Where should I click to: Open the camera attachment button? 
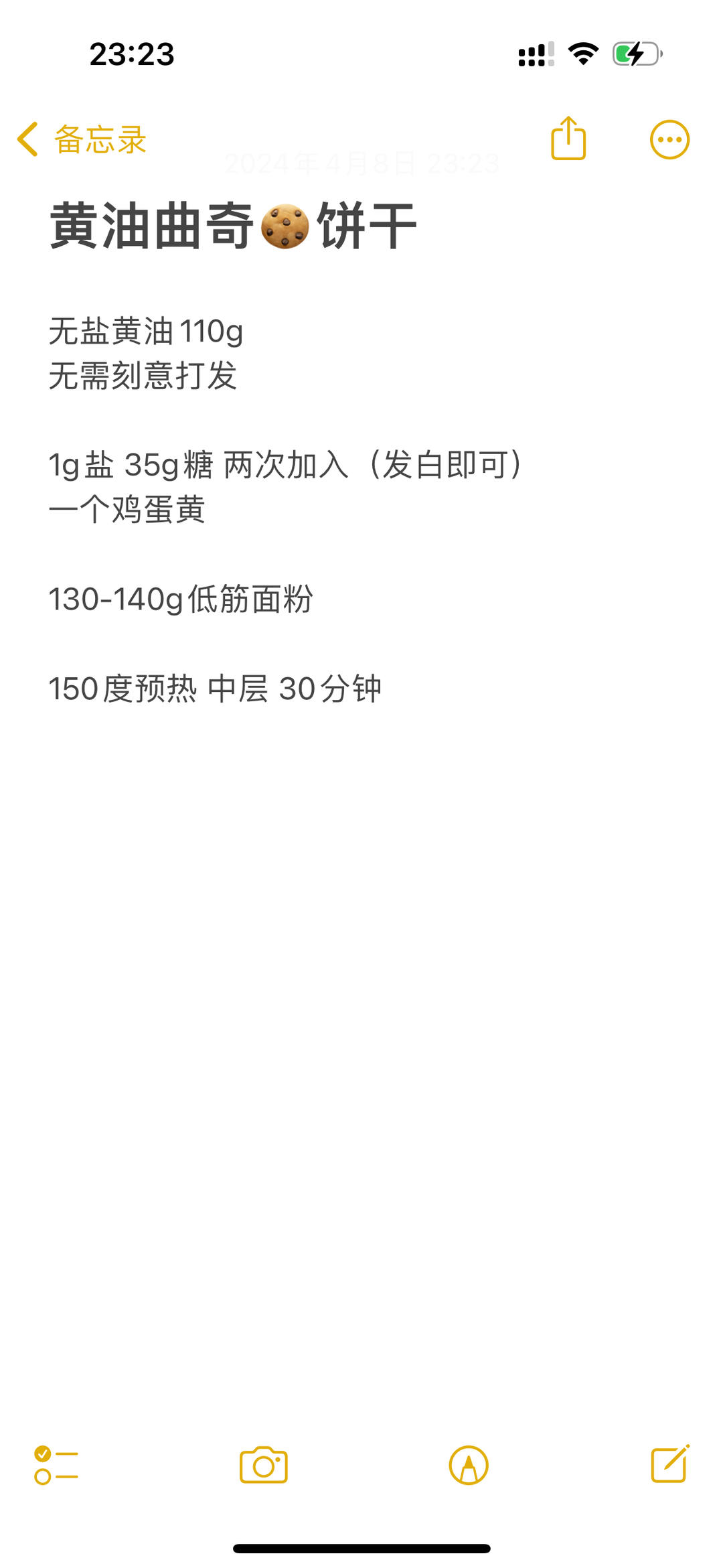pos(264,1465)
